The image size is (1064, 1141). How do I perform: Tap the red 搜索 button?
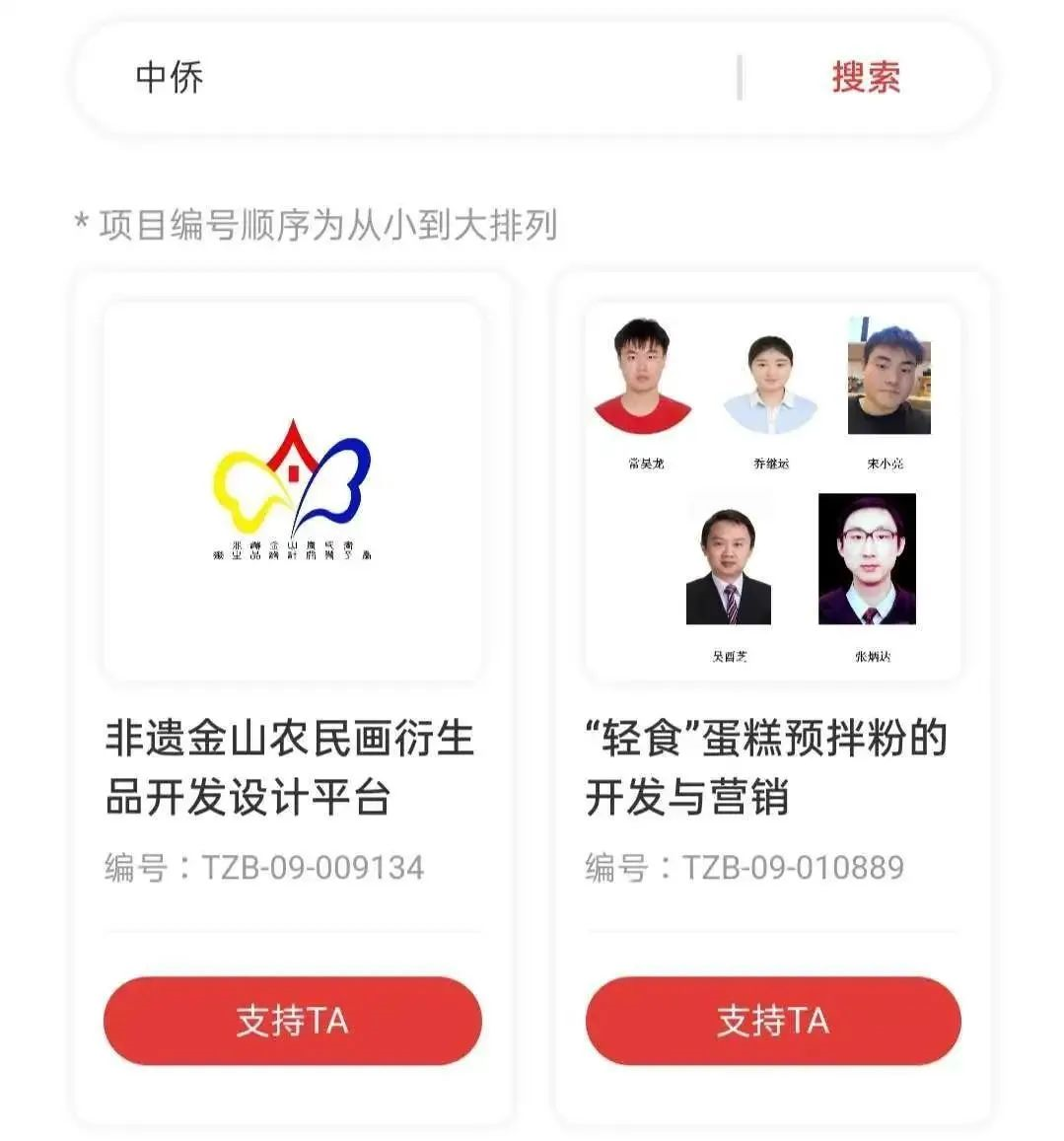tap(866, 77)
